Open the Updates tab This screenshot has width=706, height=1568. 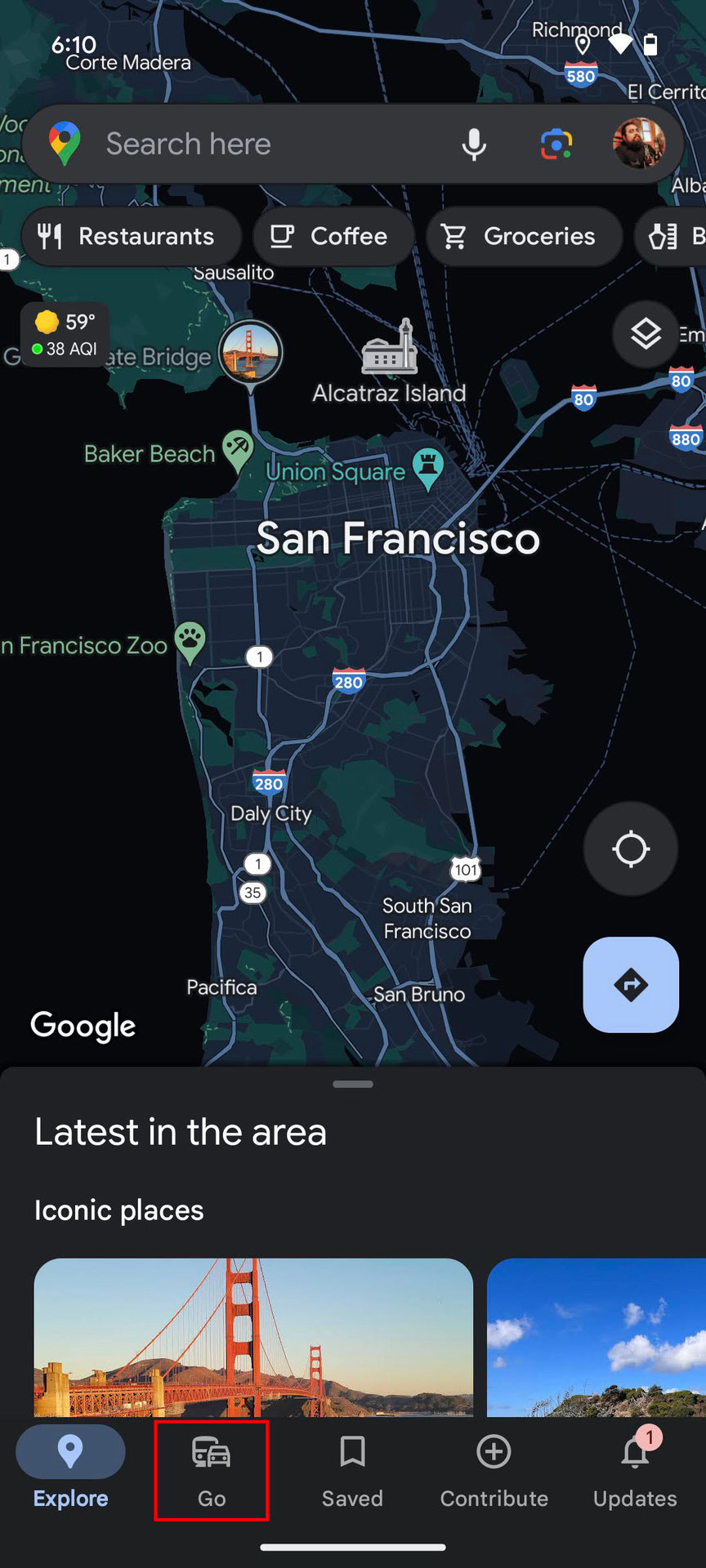point(635,1470)
